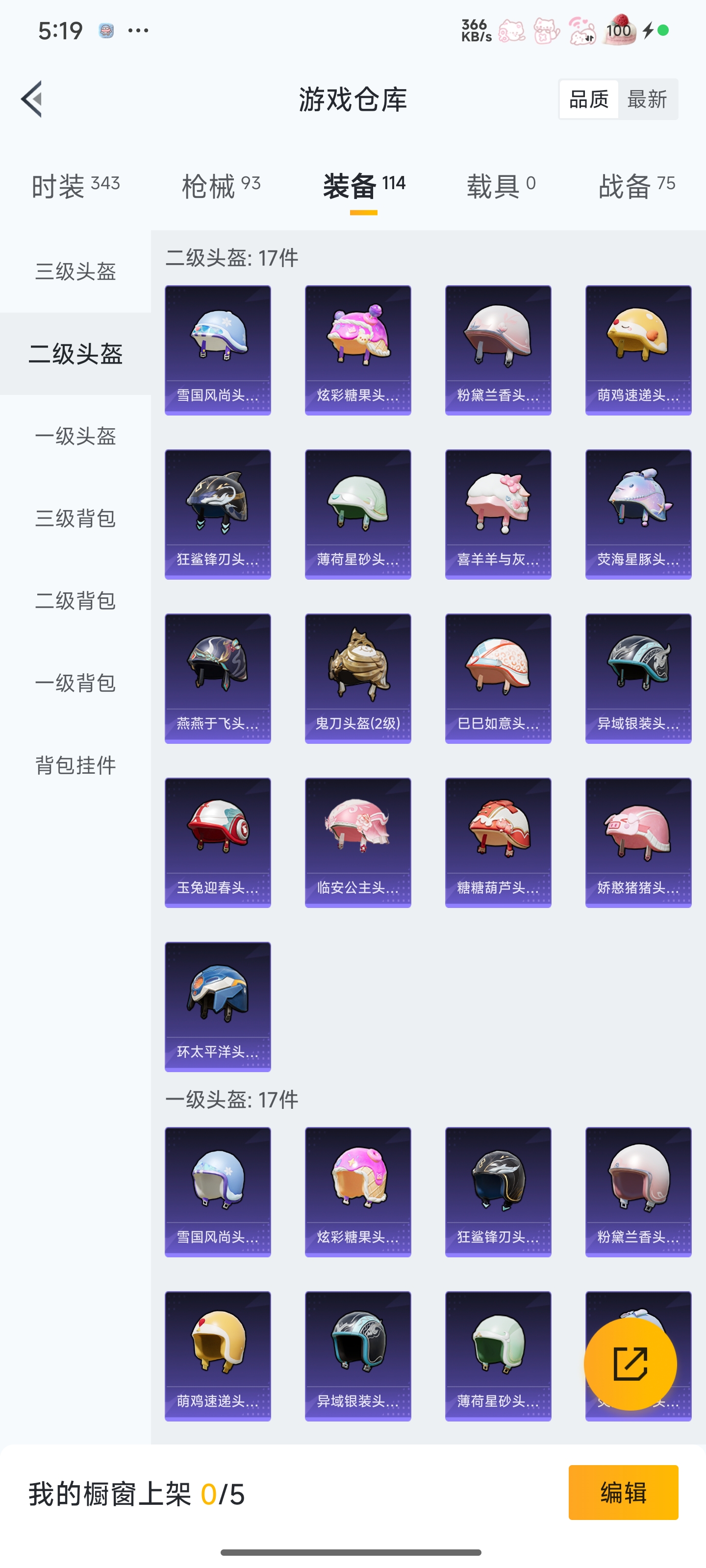The height and width of the screenshot is (1568, 706).
Task: Tap the 编辑 button
Action: tap(623, 1493)
